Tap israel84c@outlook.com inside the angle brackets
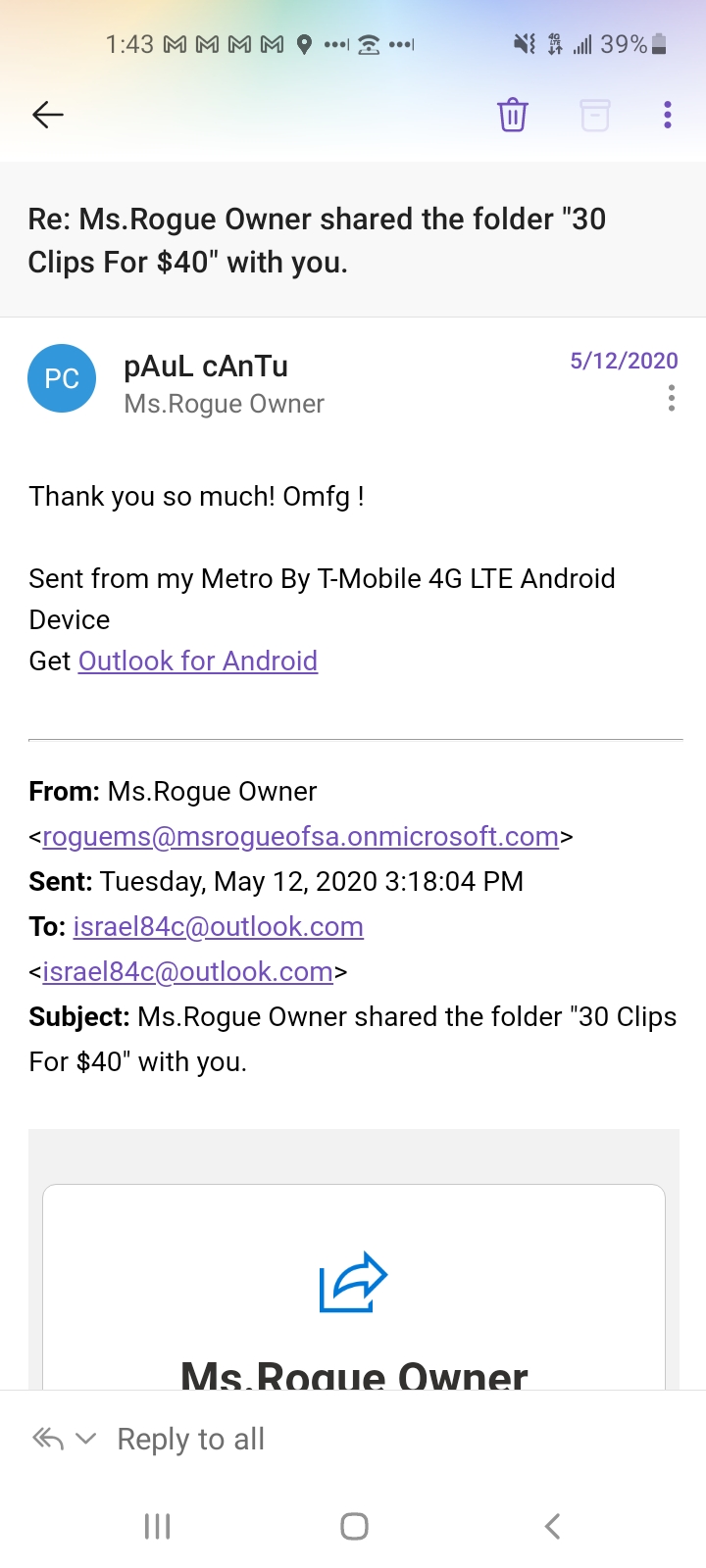Viewport: 706px width, 1568px height. pyautogui.click(x=188, y=971)
